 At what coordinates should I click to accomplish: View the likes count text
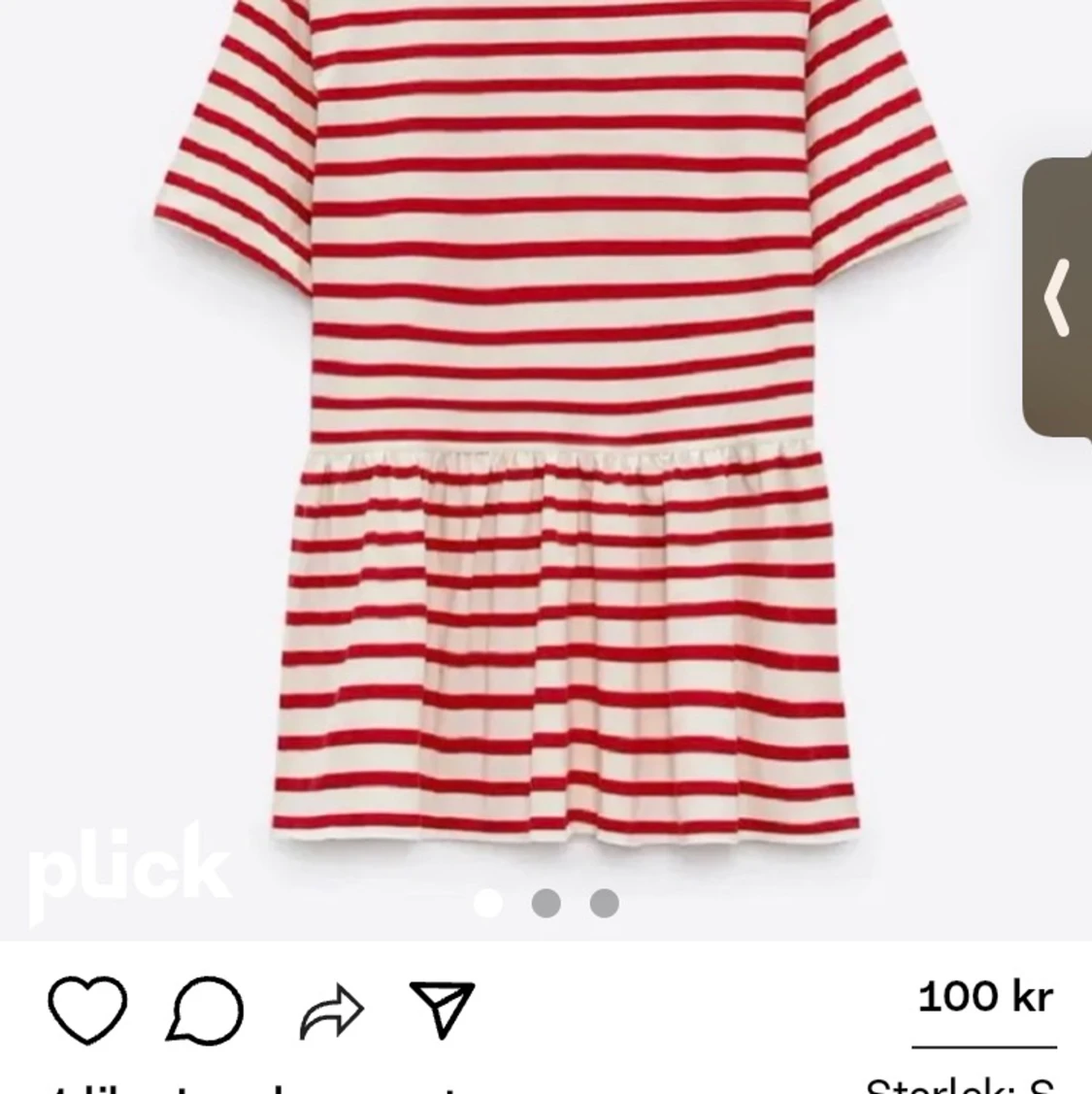click(x=107, y=1087)
